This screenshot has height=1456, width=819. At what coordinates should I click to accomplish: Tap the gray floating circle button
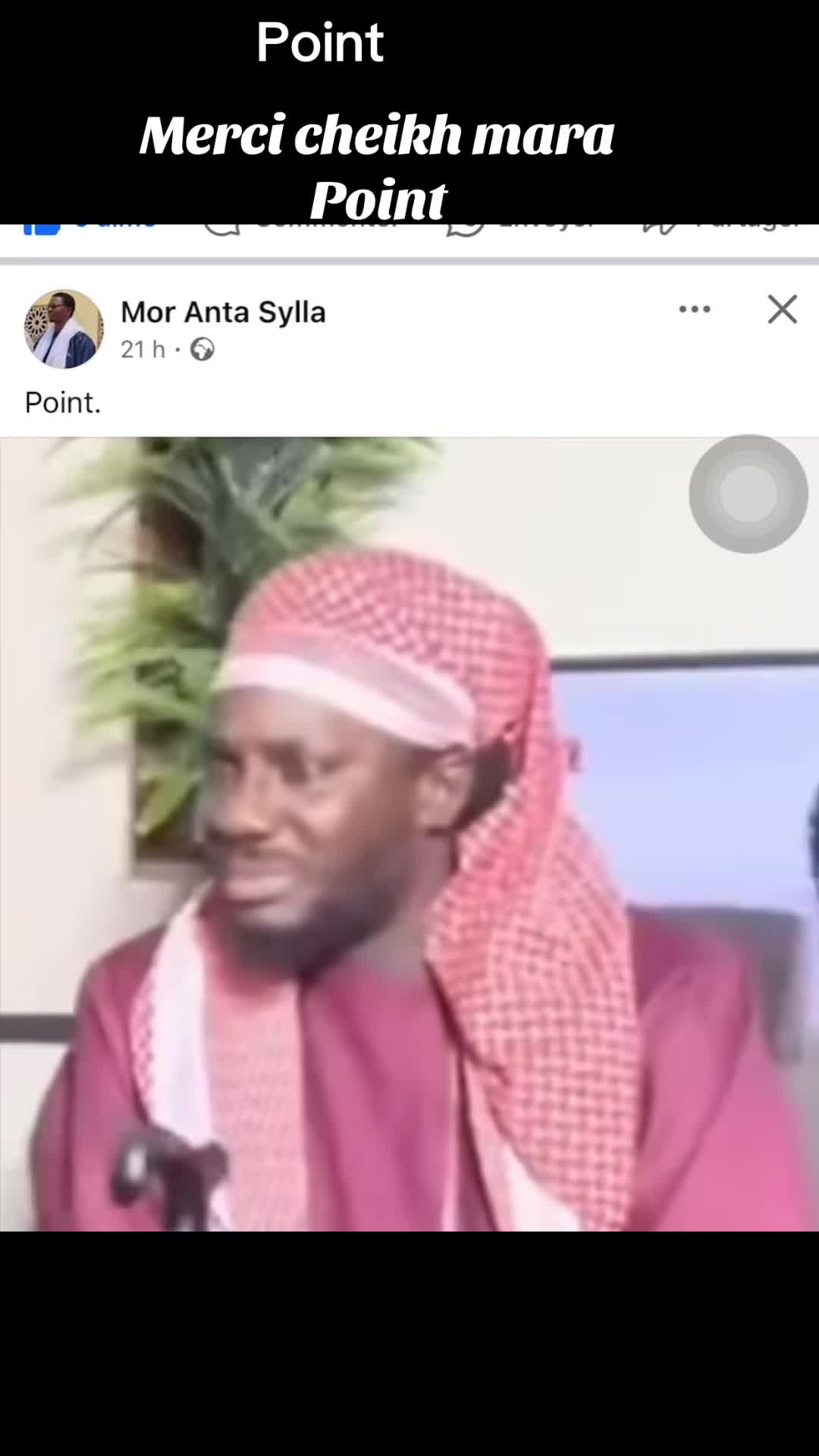(x=748, y=494)
